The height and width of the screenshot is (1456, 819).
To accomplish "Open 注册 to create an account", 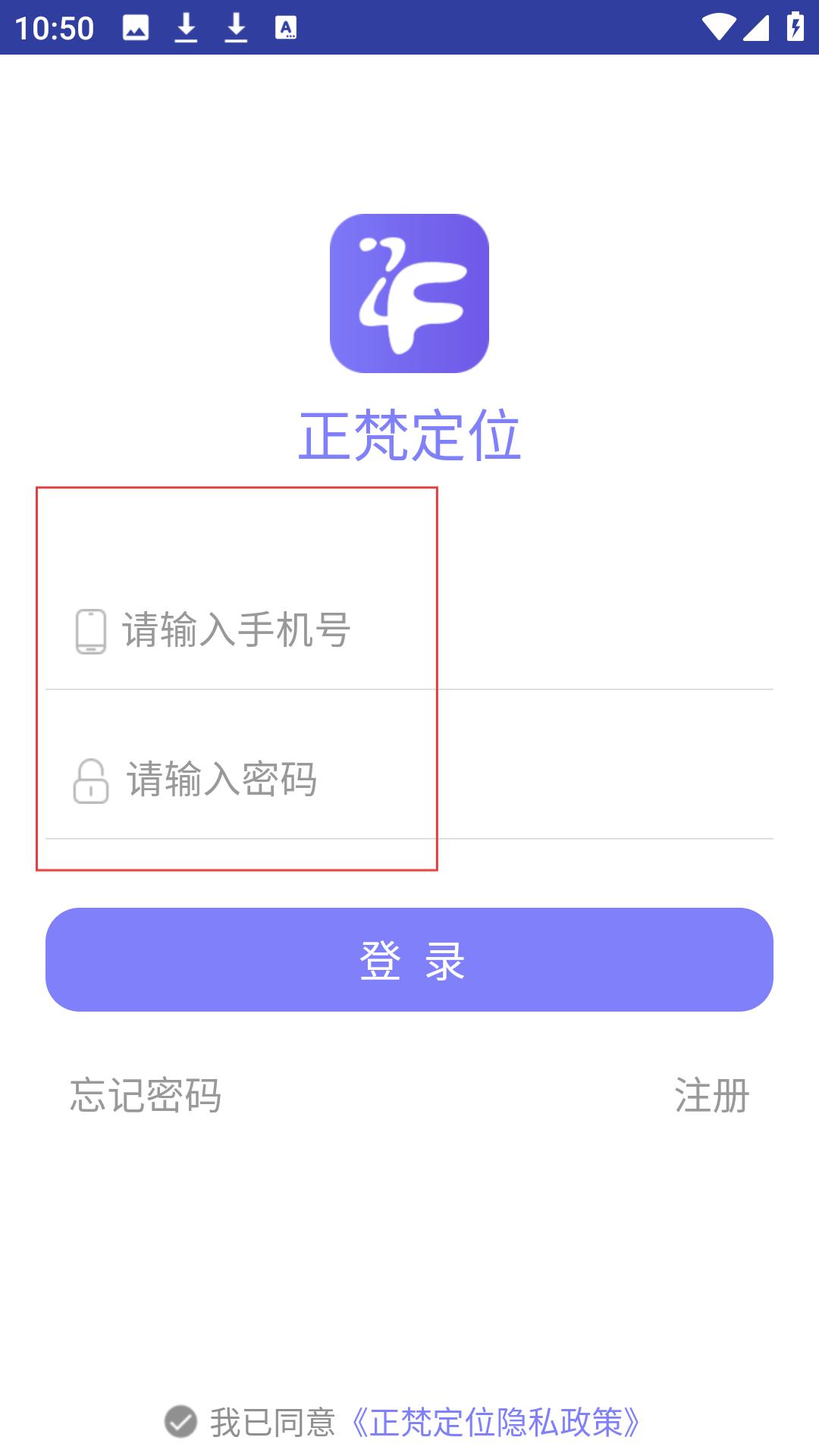I will [x=711, y=1095].
